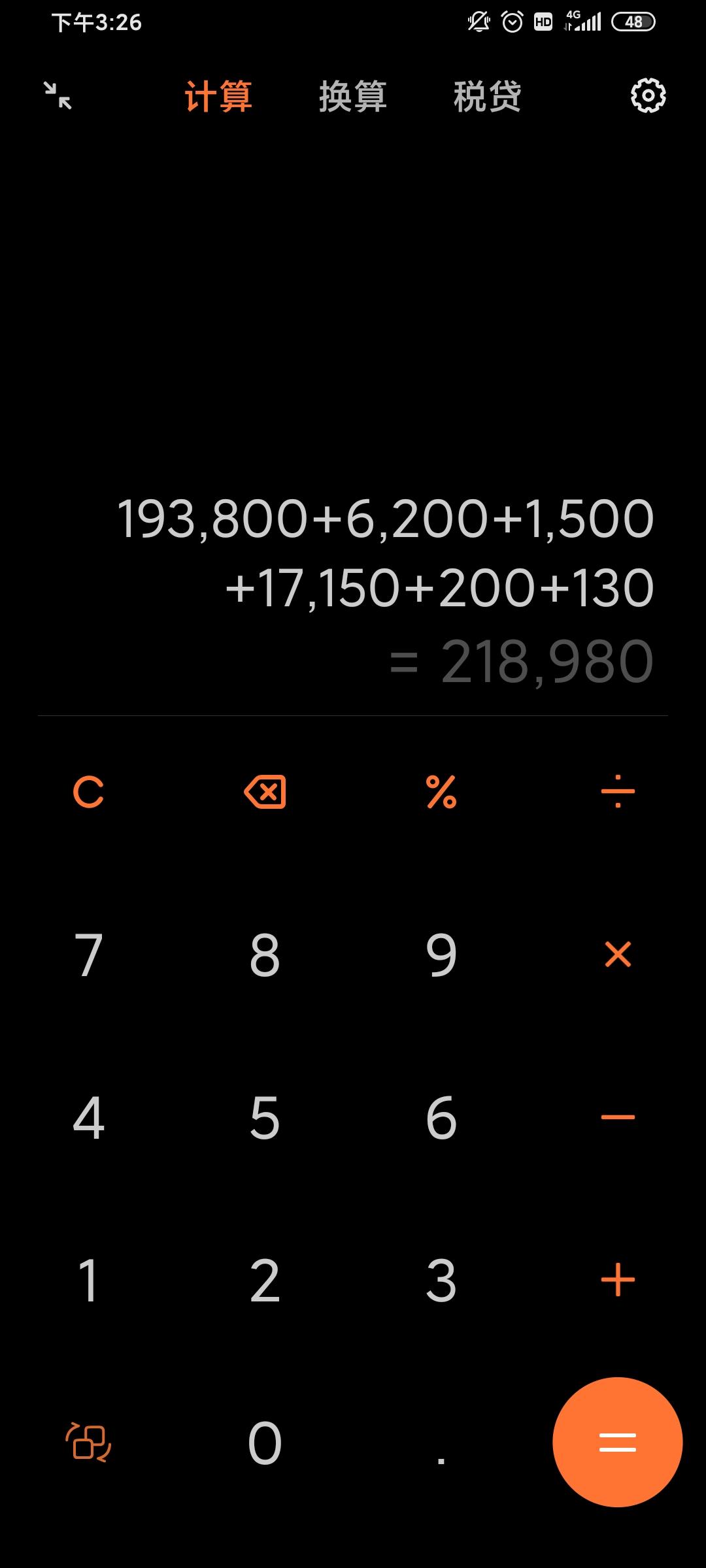Switch to the 税贷 tab
This screenshot has height=1568, width=706.
point(487,97)
